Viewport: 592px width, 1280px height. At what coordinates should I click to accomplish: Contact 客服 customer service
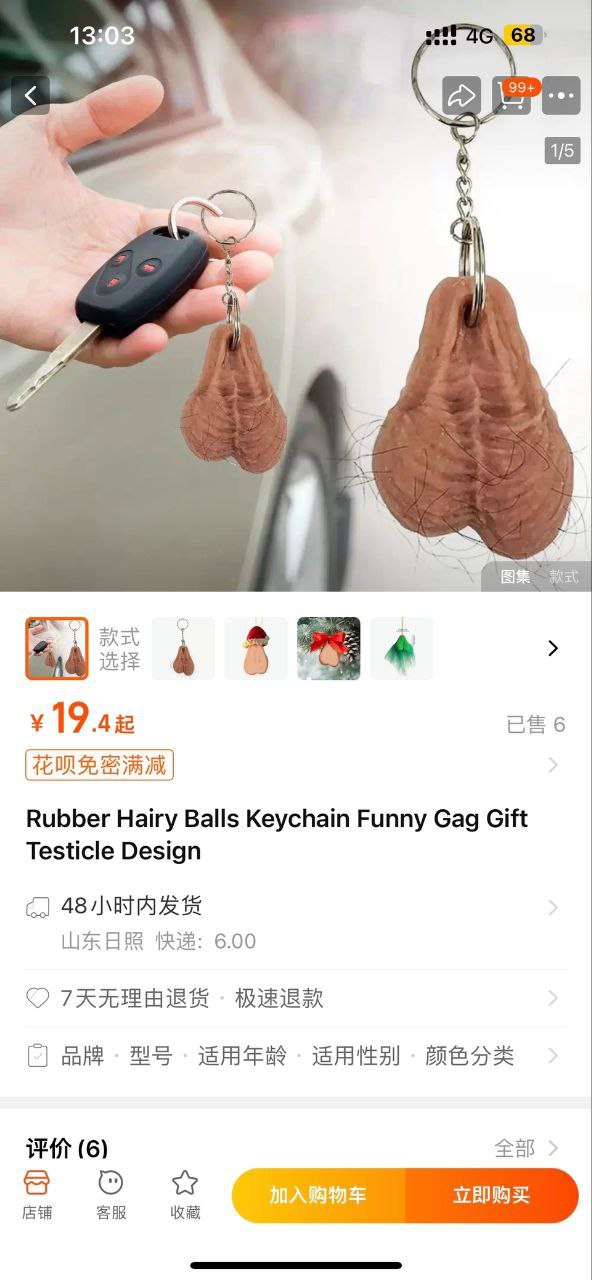(111, 1195)
